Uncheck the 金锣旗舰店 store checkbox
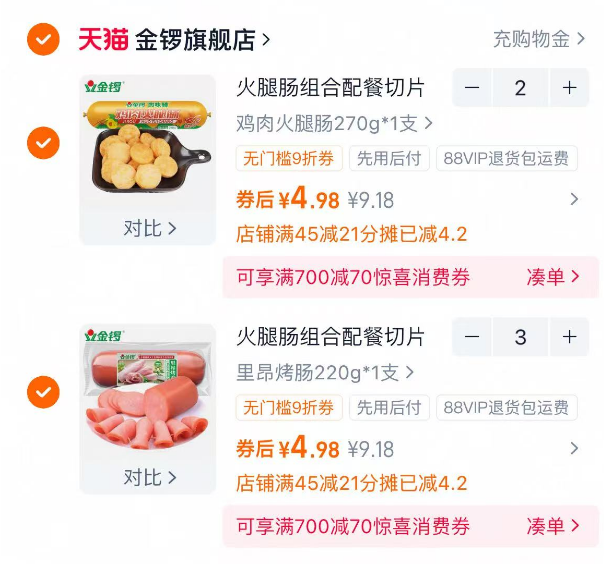 tap(42, 40)
